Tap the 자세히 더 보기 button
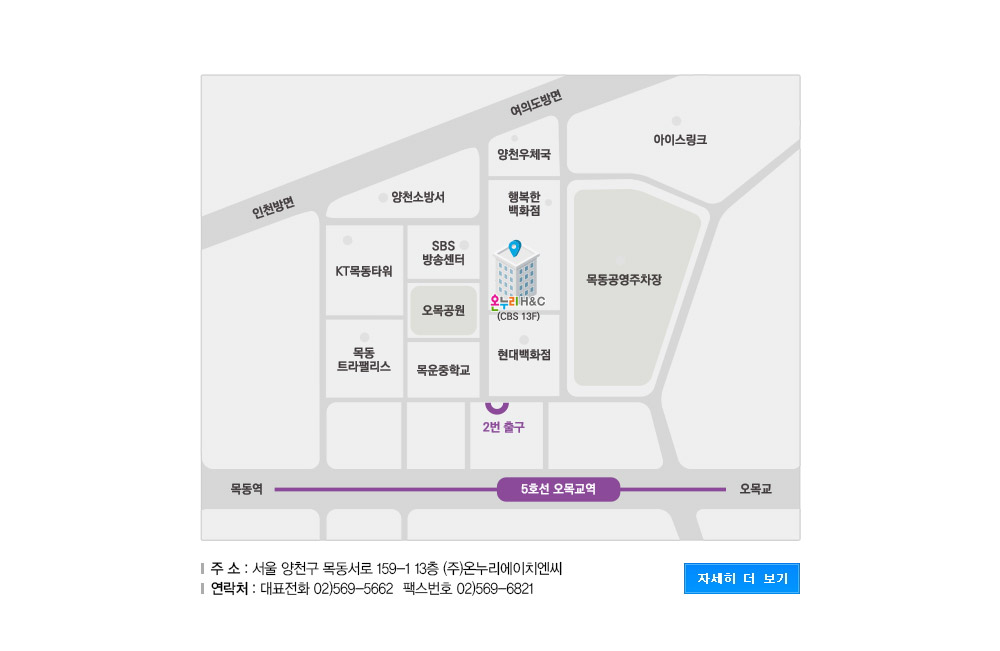Screen dimensions: 1000x651 coord(741,579)
